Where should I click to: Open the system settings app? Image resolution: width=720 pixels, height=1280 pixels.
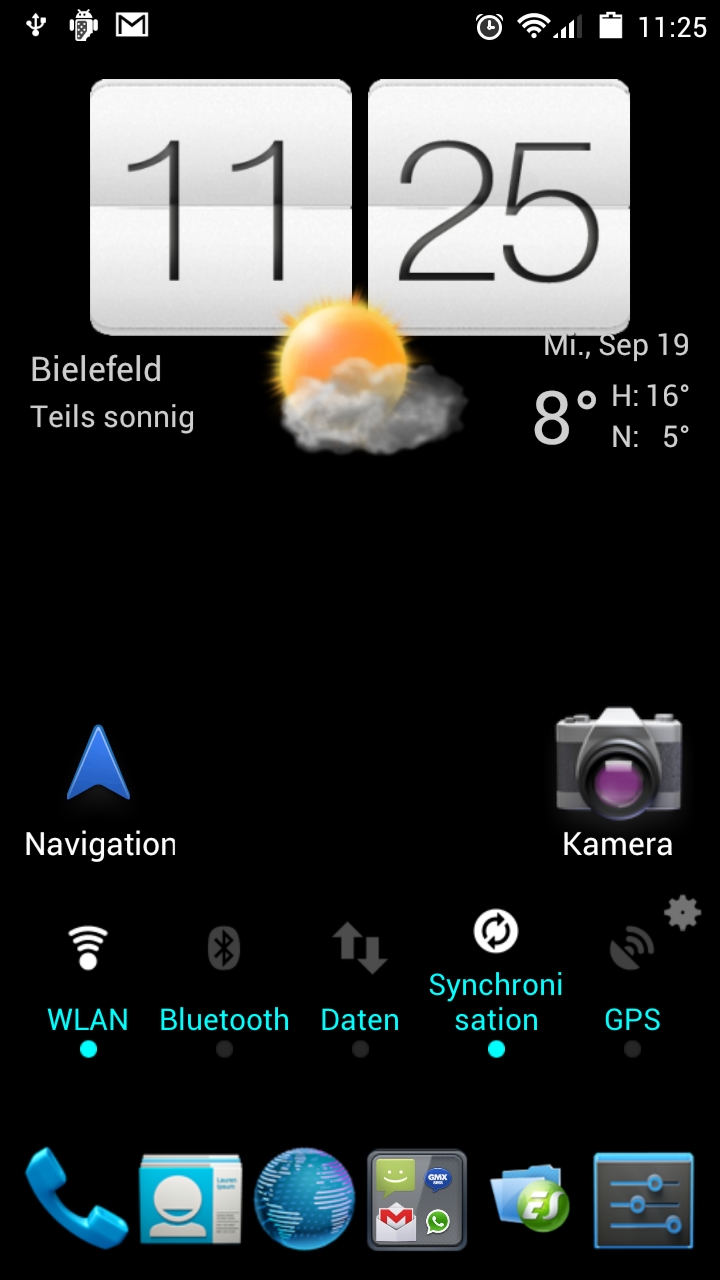[644, 1200]
